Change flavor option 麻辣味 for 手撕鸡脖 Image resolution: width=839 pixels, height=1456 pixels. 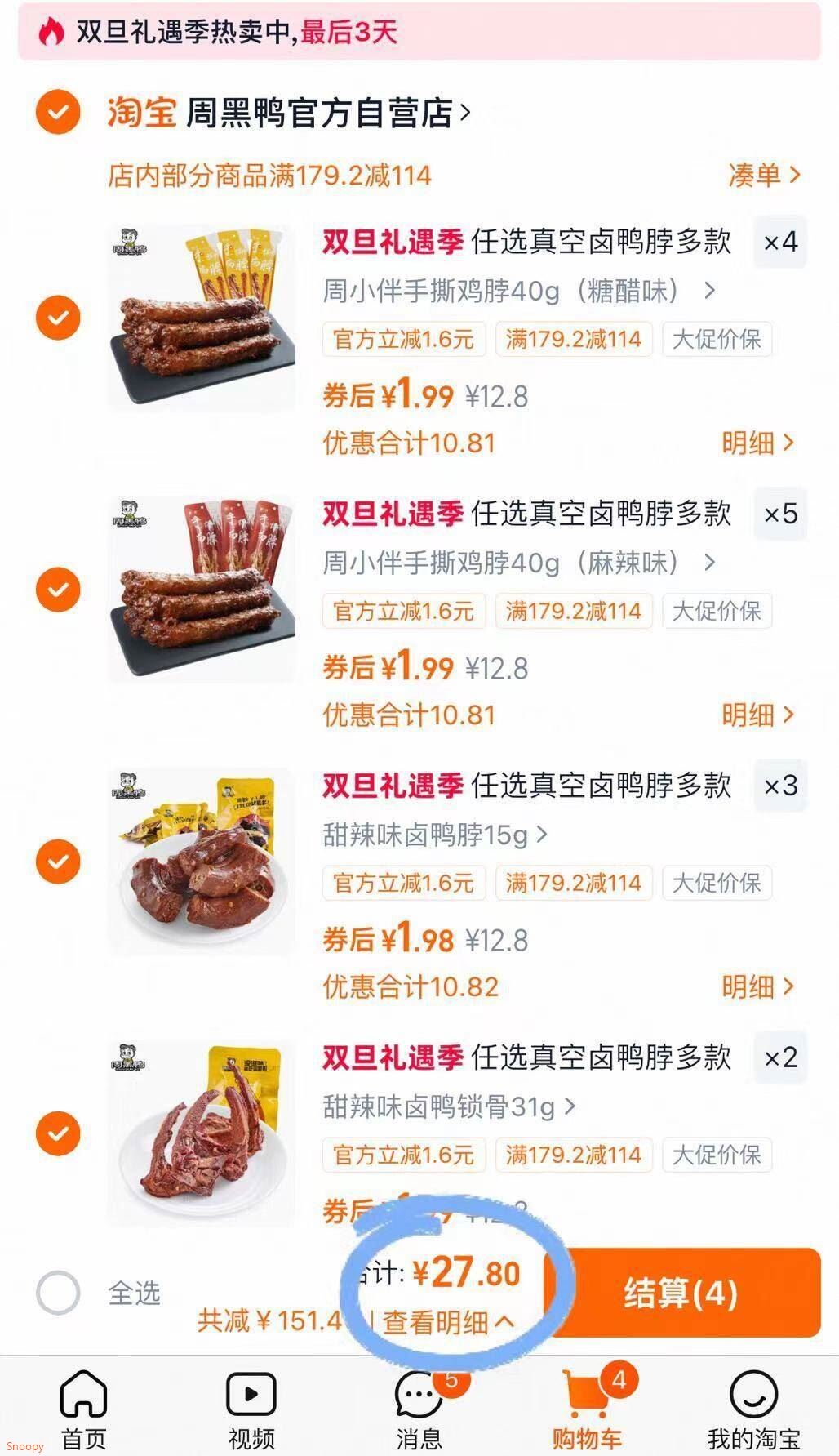click(x=518, y=562)
